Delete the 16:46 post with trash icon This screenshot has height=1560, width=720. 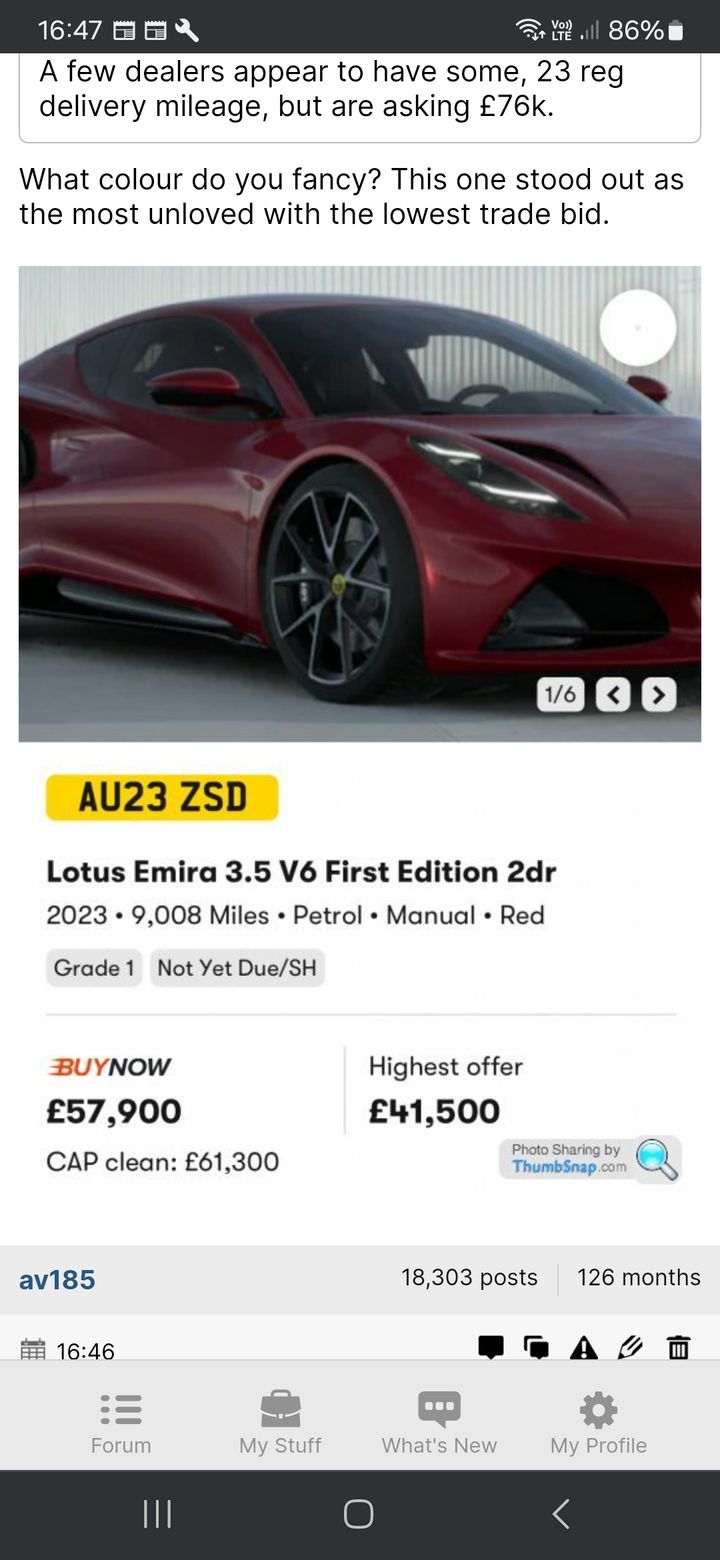tap(678, 1347)
